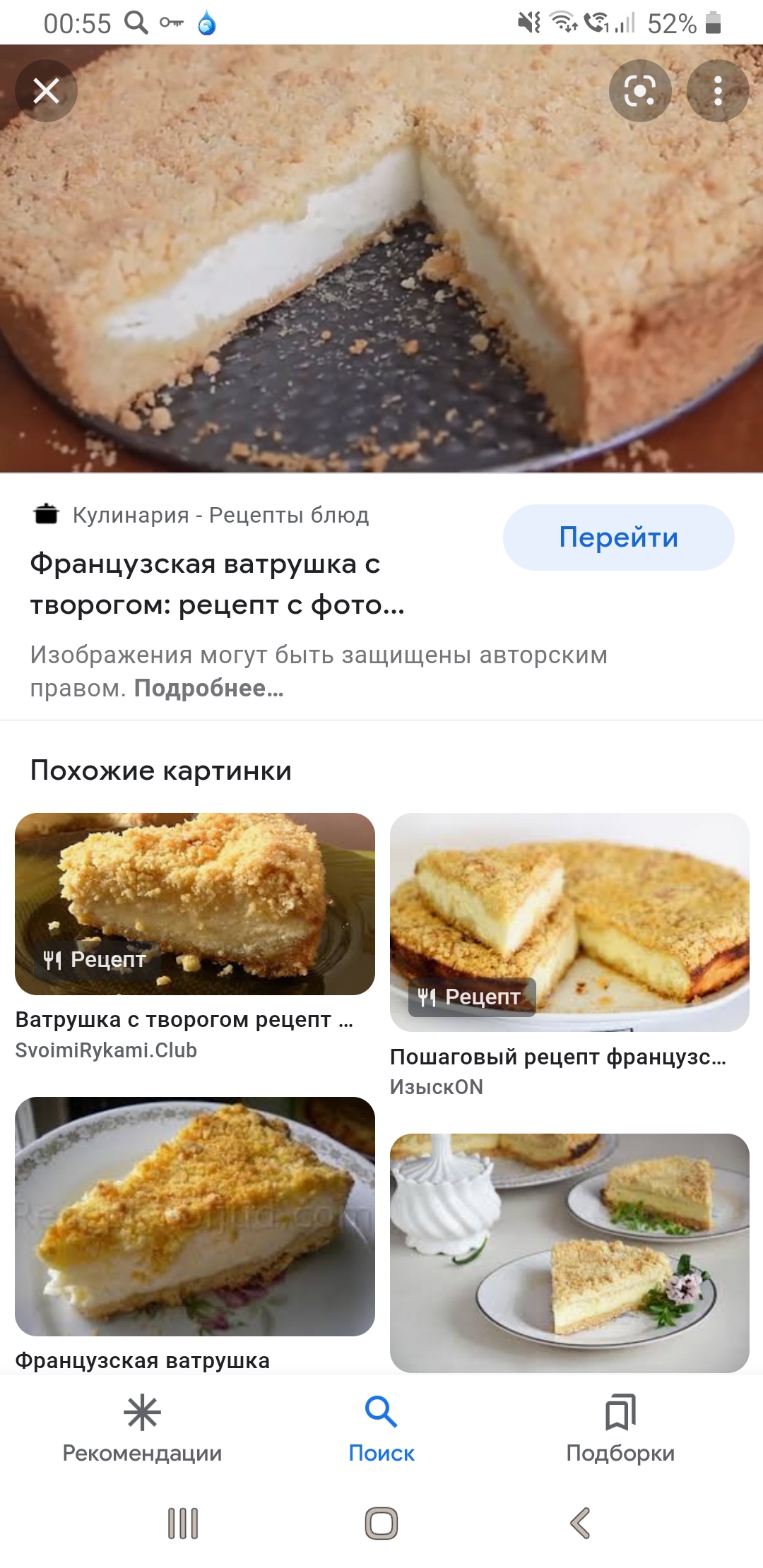Open the ИзыскON пошаговый рецепт image
Image resolution: width=763 pixels, height=1568 pixels.
[569, 922]
